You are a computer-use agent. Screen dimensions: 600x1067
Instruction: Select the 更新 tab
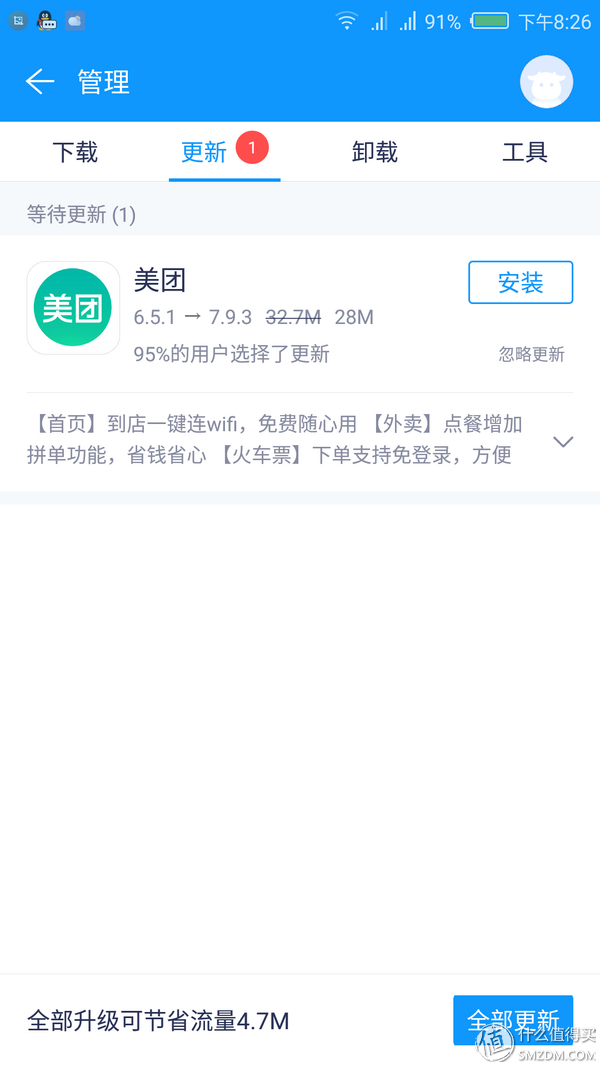[205, 152]
